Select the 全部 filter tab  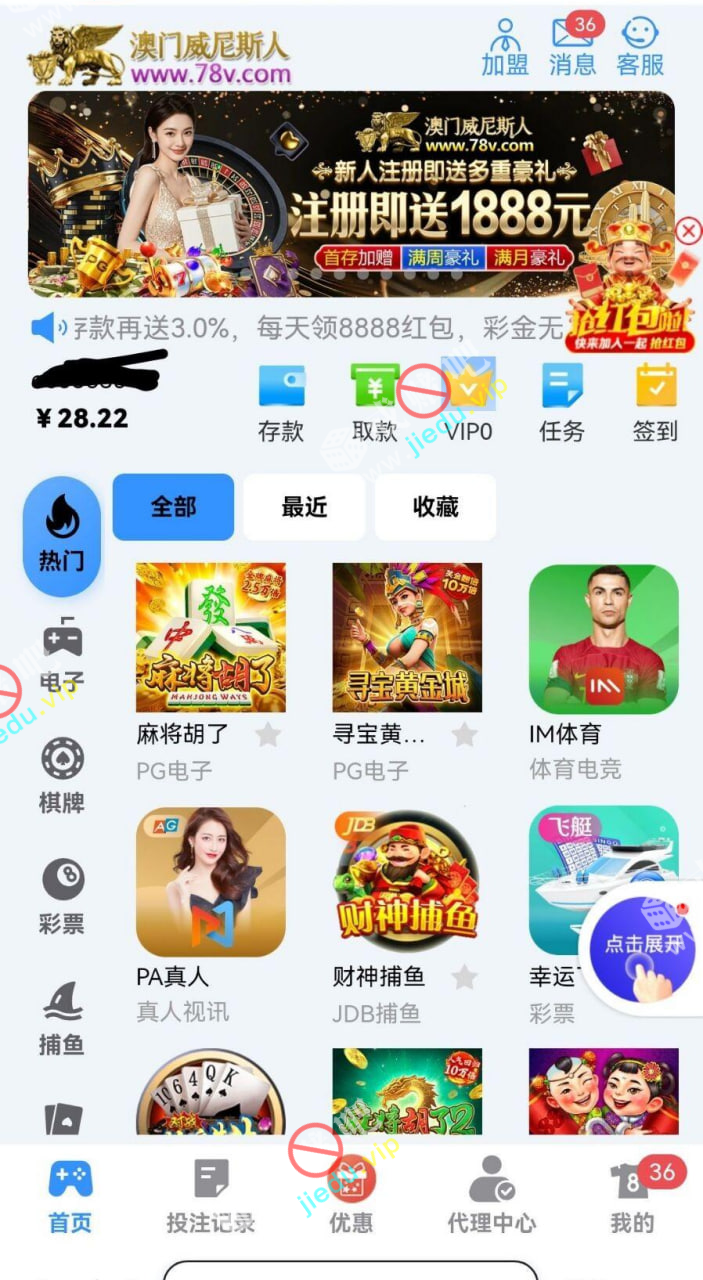point(173,507)
